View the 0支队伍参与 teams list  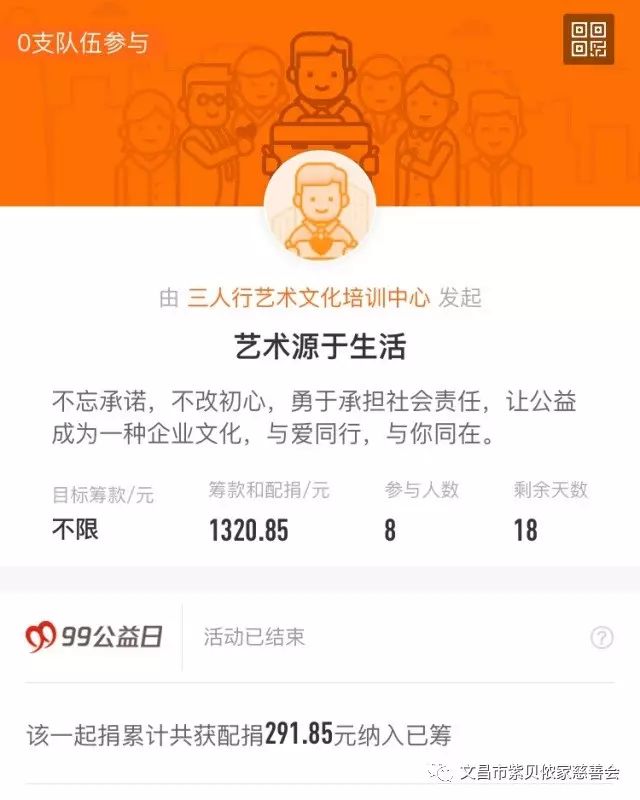(x=82, y=43)
